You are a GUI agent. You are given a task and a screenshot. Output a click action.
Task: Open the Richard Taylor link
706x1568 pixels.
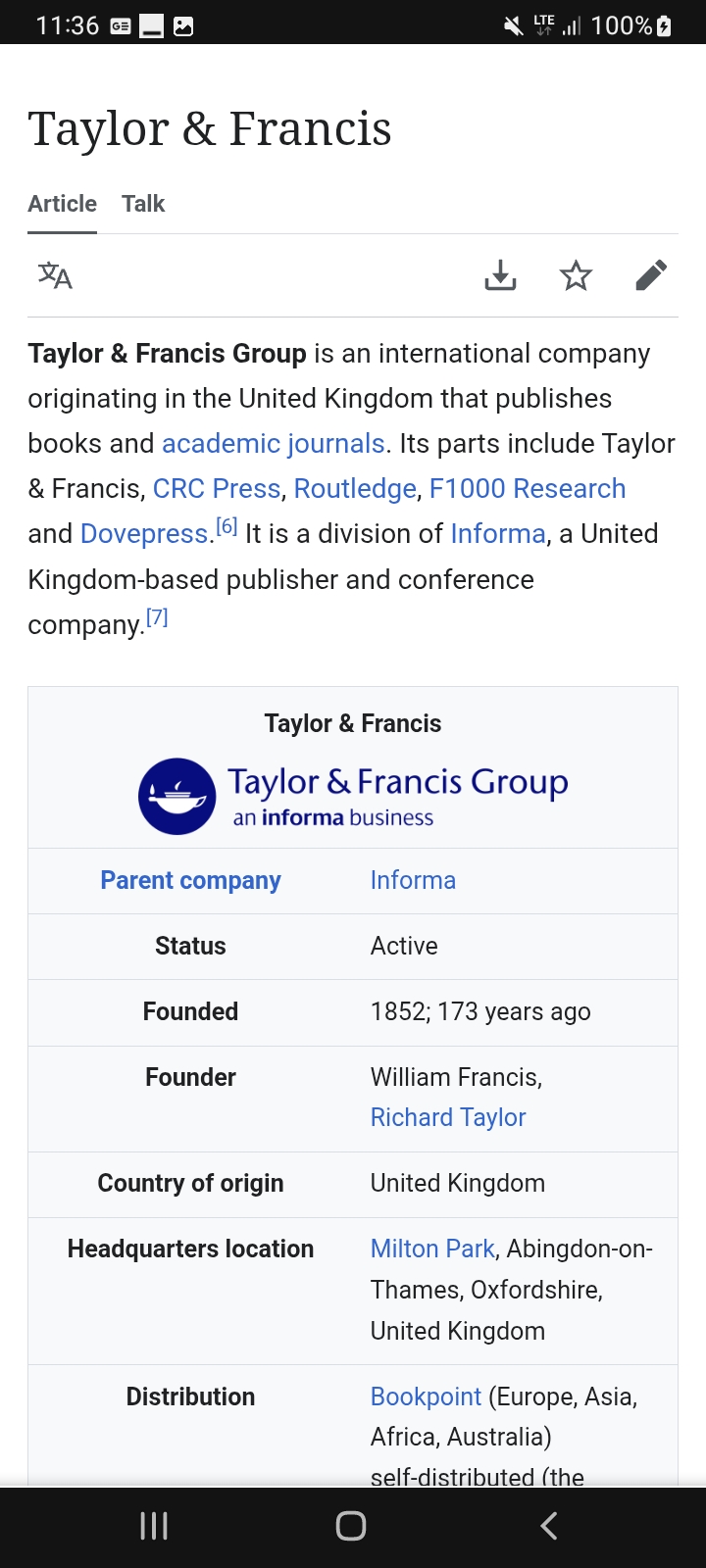(x=448, y=1118)
